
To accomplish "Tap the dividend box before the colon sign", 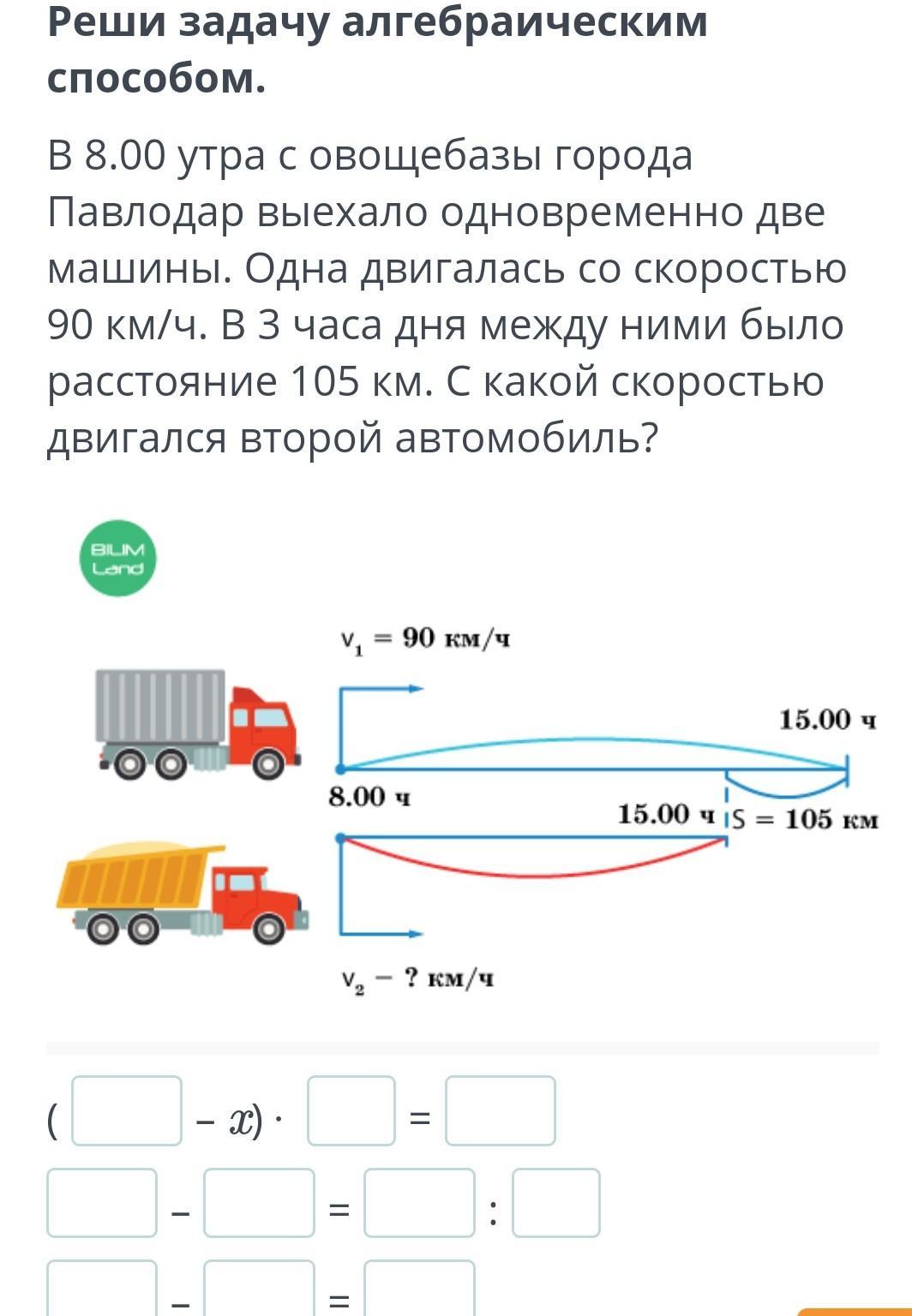I will click(x=419, y=1203).
